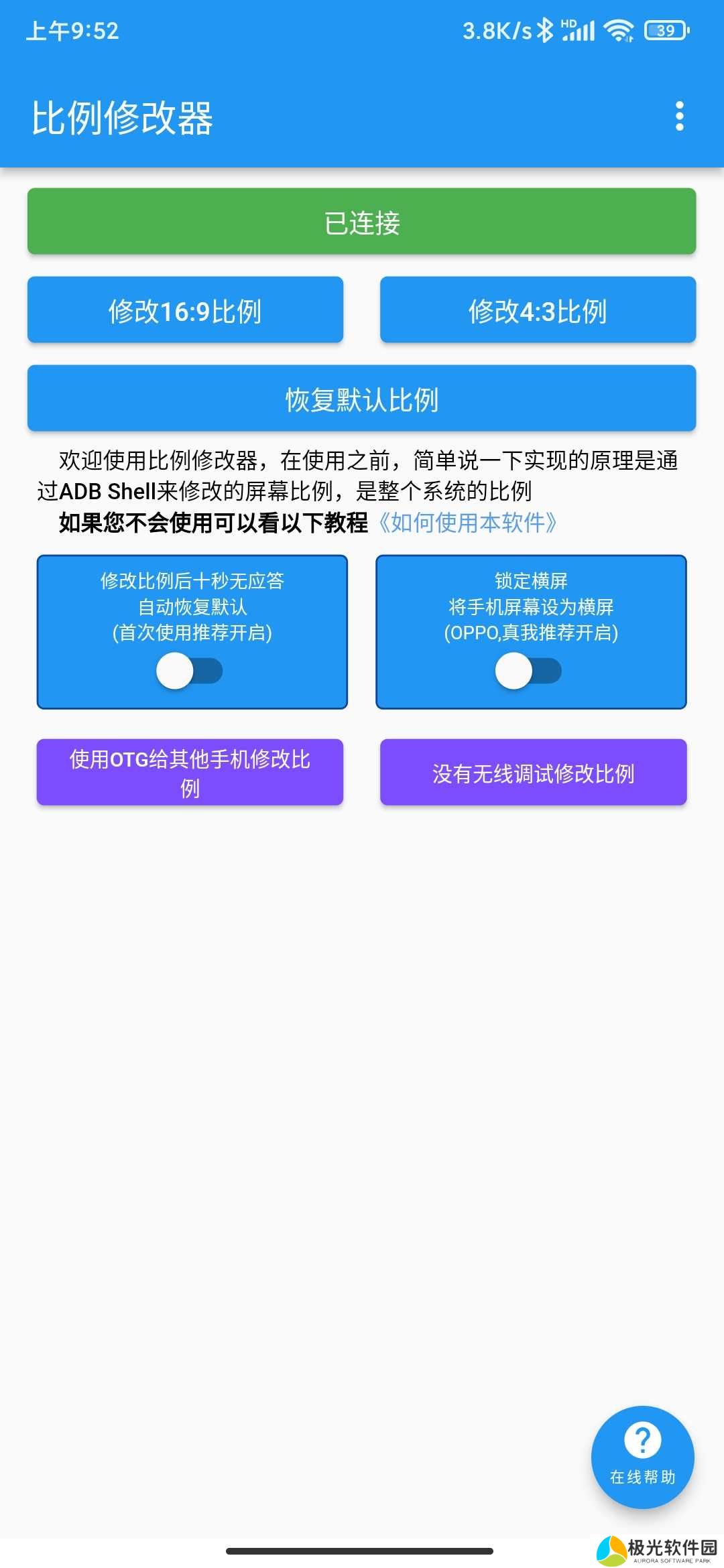Screen dimensions: 724x1568
Task: Select the 修改4:3比例 button
Action: pyautogui.click(x=538, y=310)
